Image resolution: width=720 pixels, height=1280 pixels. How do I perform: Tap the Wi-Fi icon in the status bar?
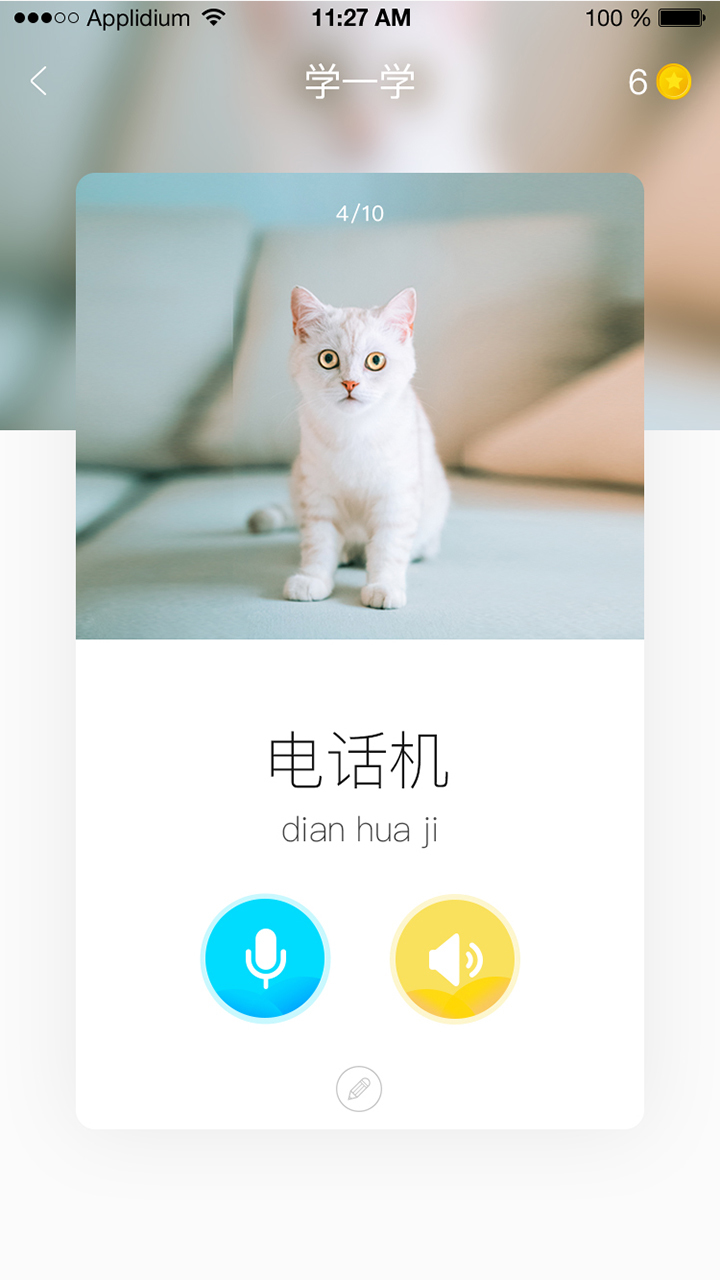pyautogui.click(x=213, y=16)
